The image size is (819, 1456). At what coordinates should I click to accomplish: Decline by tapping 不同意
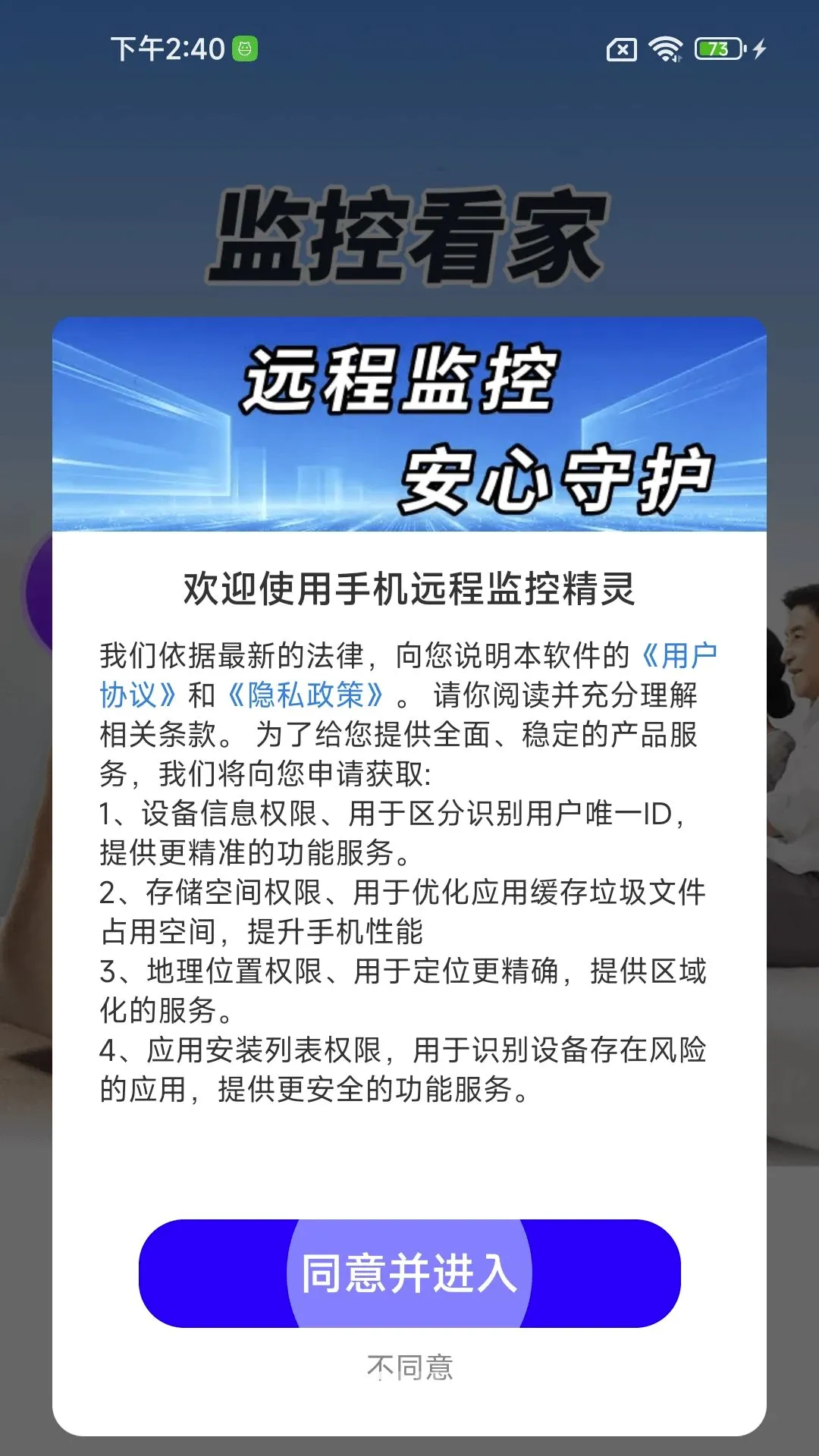409,1367
